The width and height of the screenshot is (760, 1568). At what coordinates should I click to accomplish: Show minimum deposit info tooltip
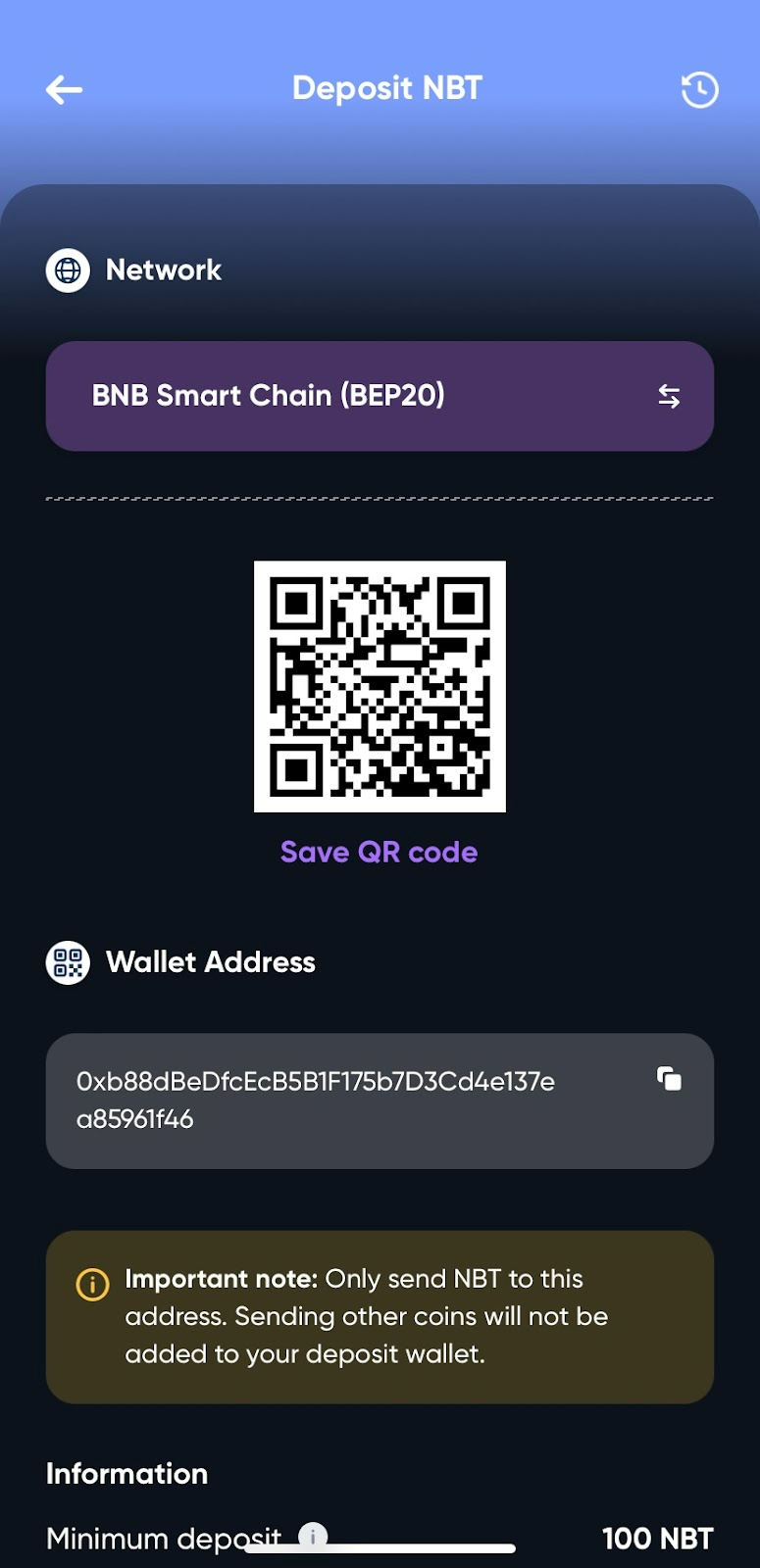pyautogui.click(x=312, y=1535)
